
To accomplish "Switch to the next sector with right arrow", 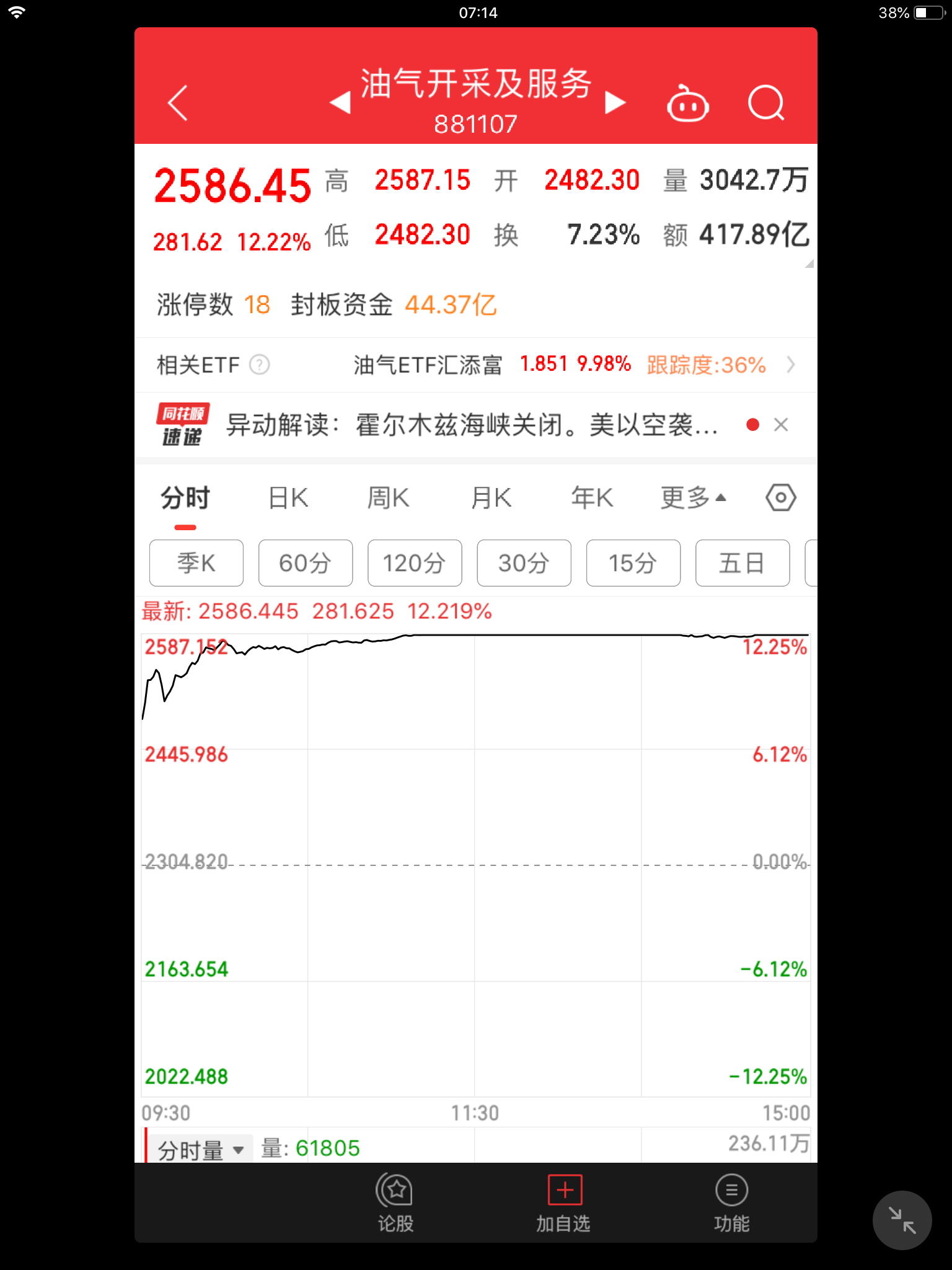I will pos(614,103).
